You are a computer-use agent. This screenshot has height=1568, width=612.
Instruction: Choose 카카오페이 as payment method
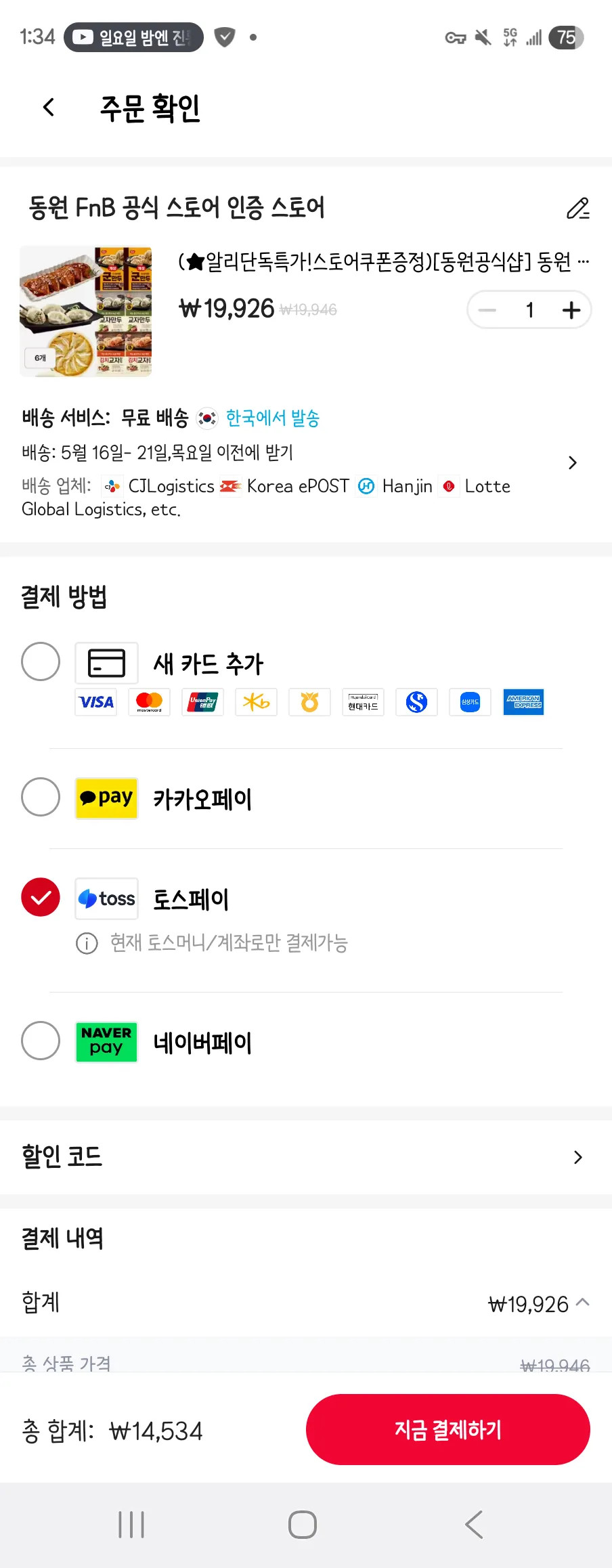(41, 797)
